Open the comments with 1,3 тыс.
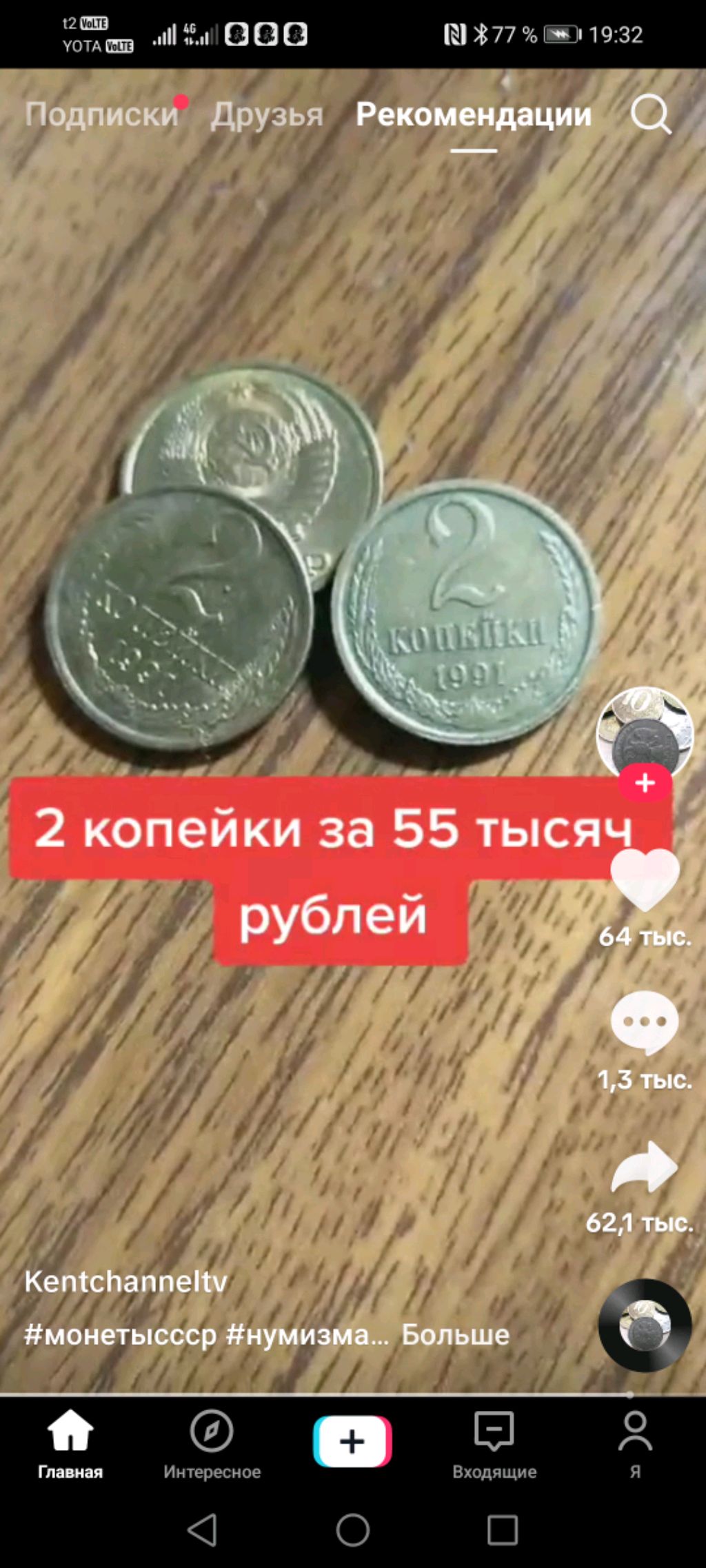 click(645, 1024)
